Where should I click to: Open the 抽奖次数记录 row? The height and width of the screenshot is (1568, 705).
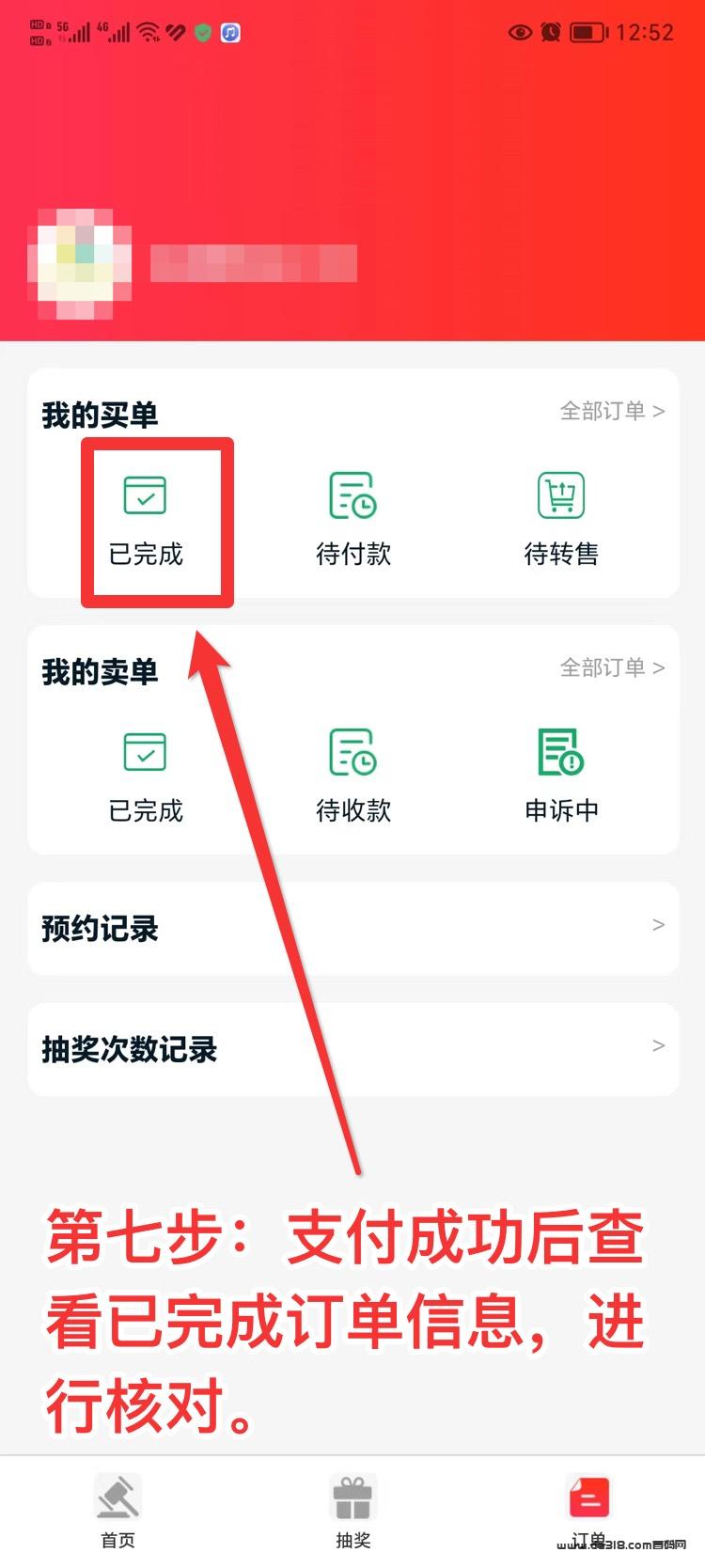pyautogui.click(x=353, y=1049)
